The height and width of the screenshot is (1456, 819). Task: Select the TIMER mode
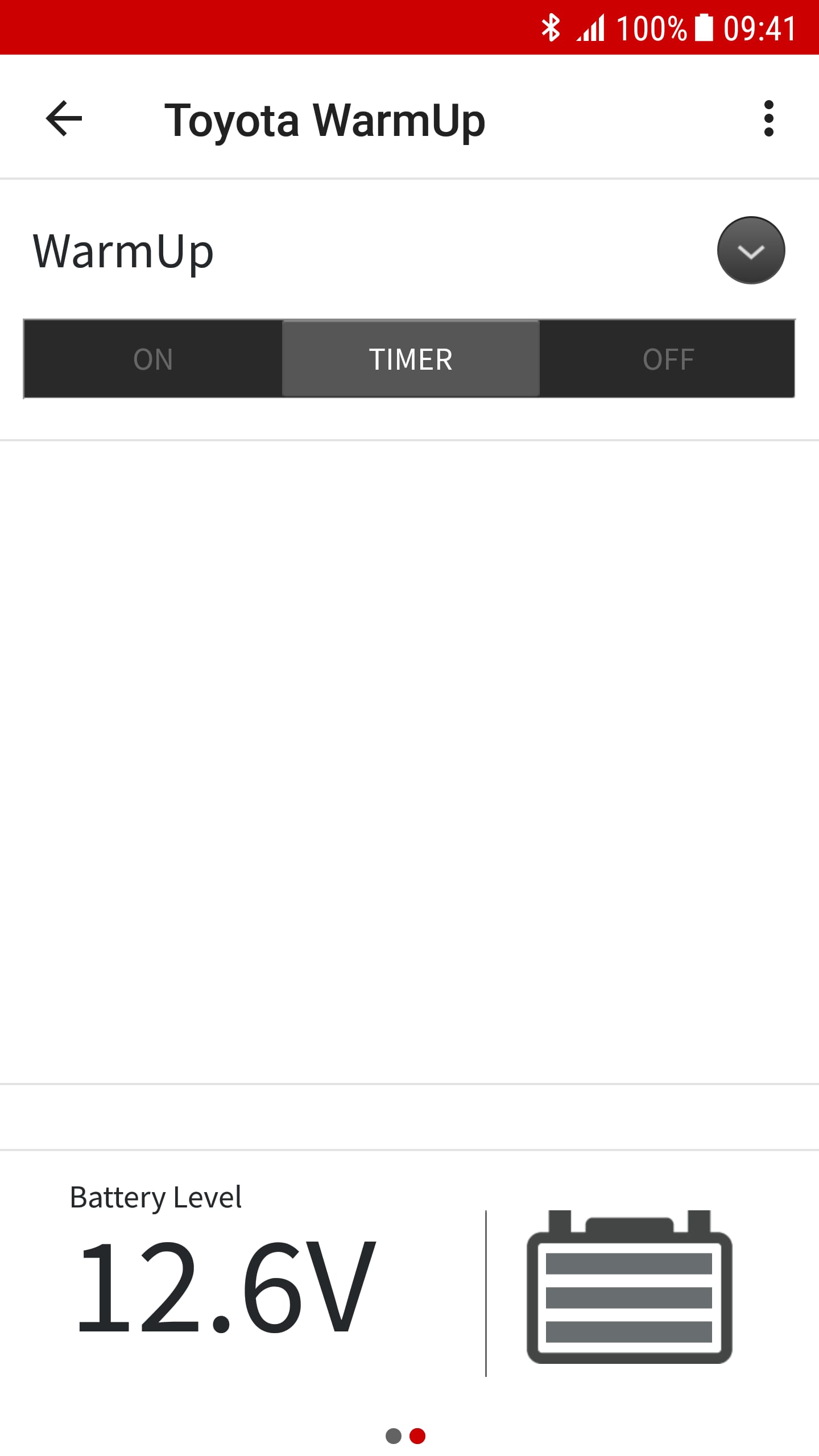[411, 358]
